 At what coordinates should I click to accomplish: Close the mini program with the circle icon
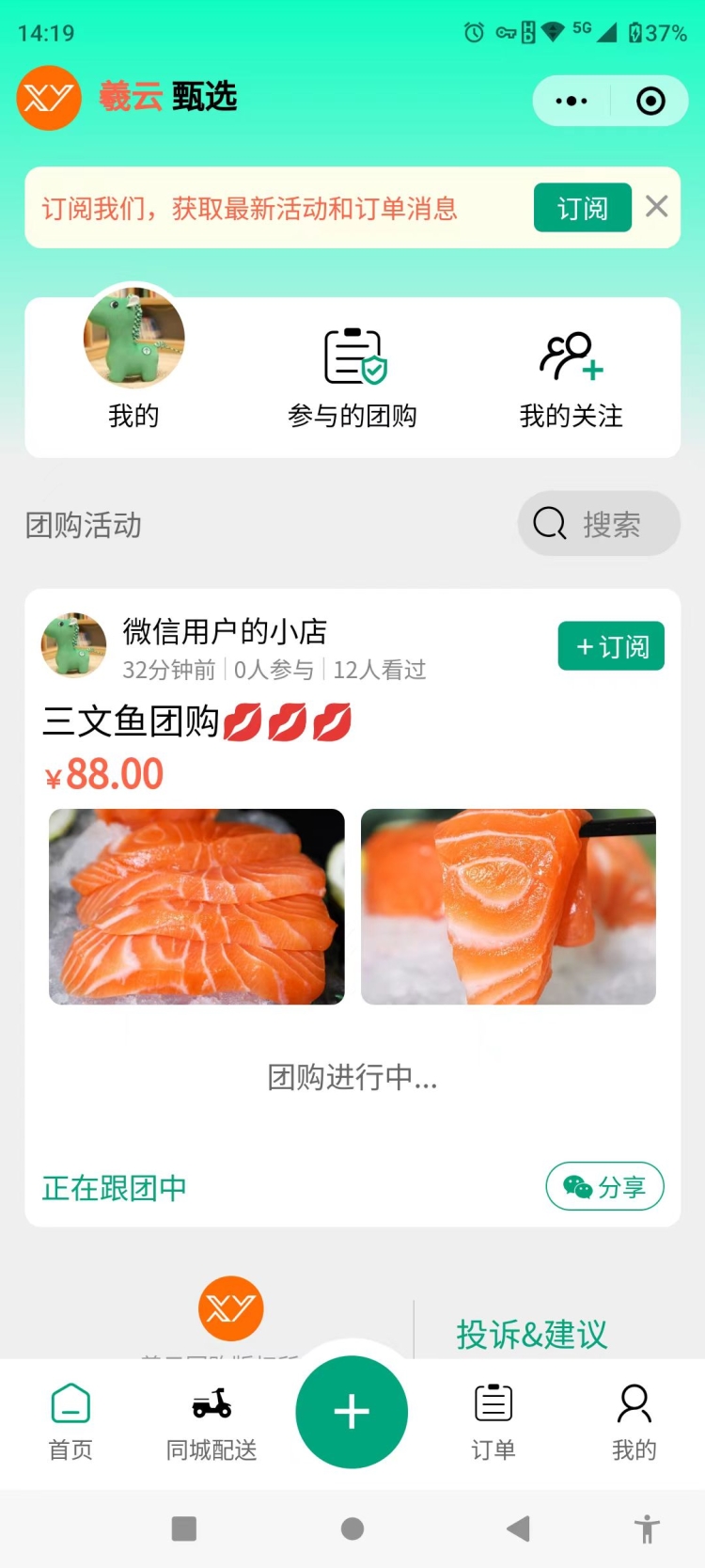[x=650, y=101]
